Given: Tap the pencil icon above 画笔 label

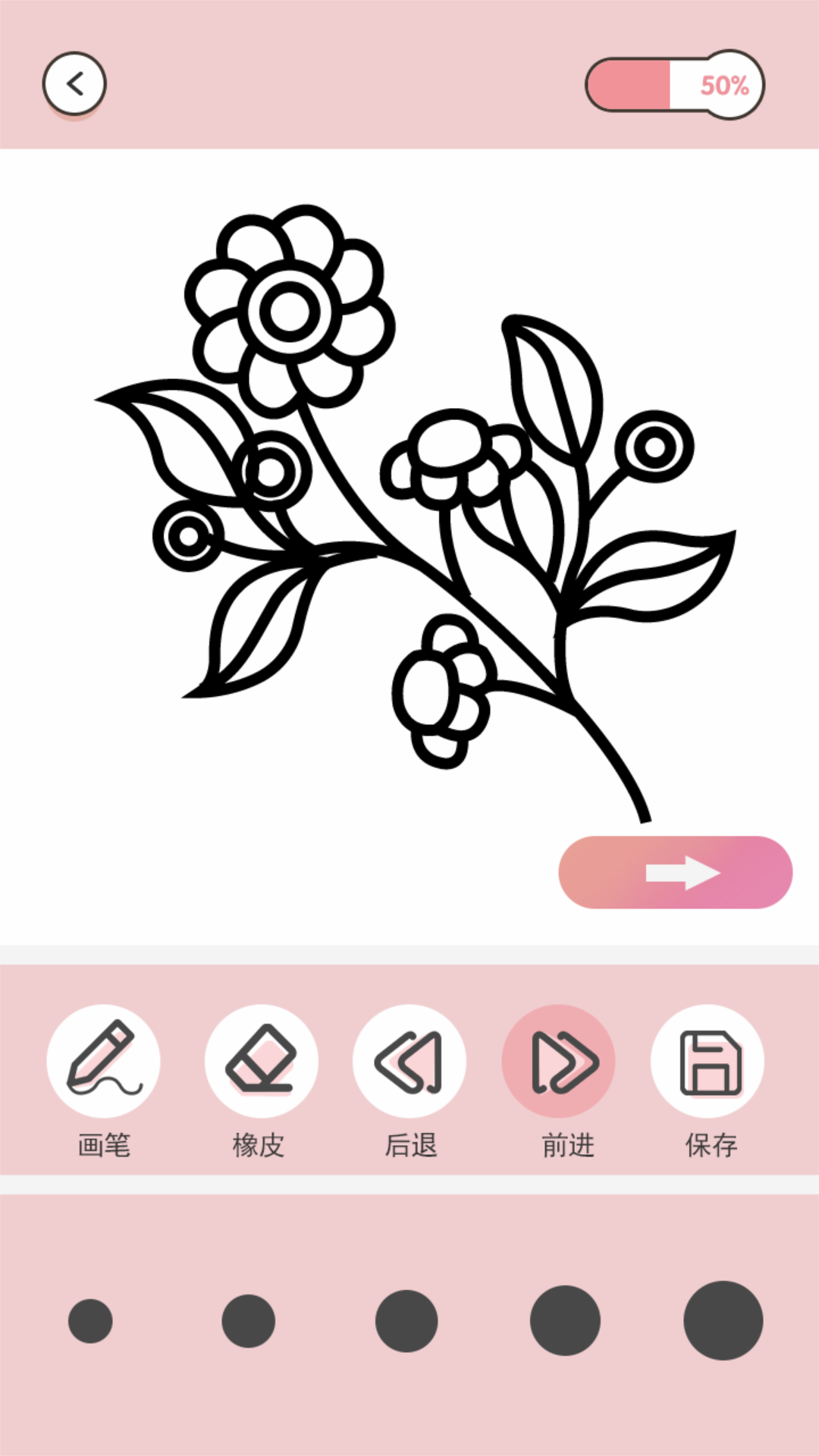Looking at the screenshot, I should pos(103,1062).
